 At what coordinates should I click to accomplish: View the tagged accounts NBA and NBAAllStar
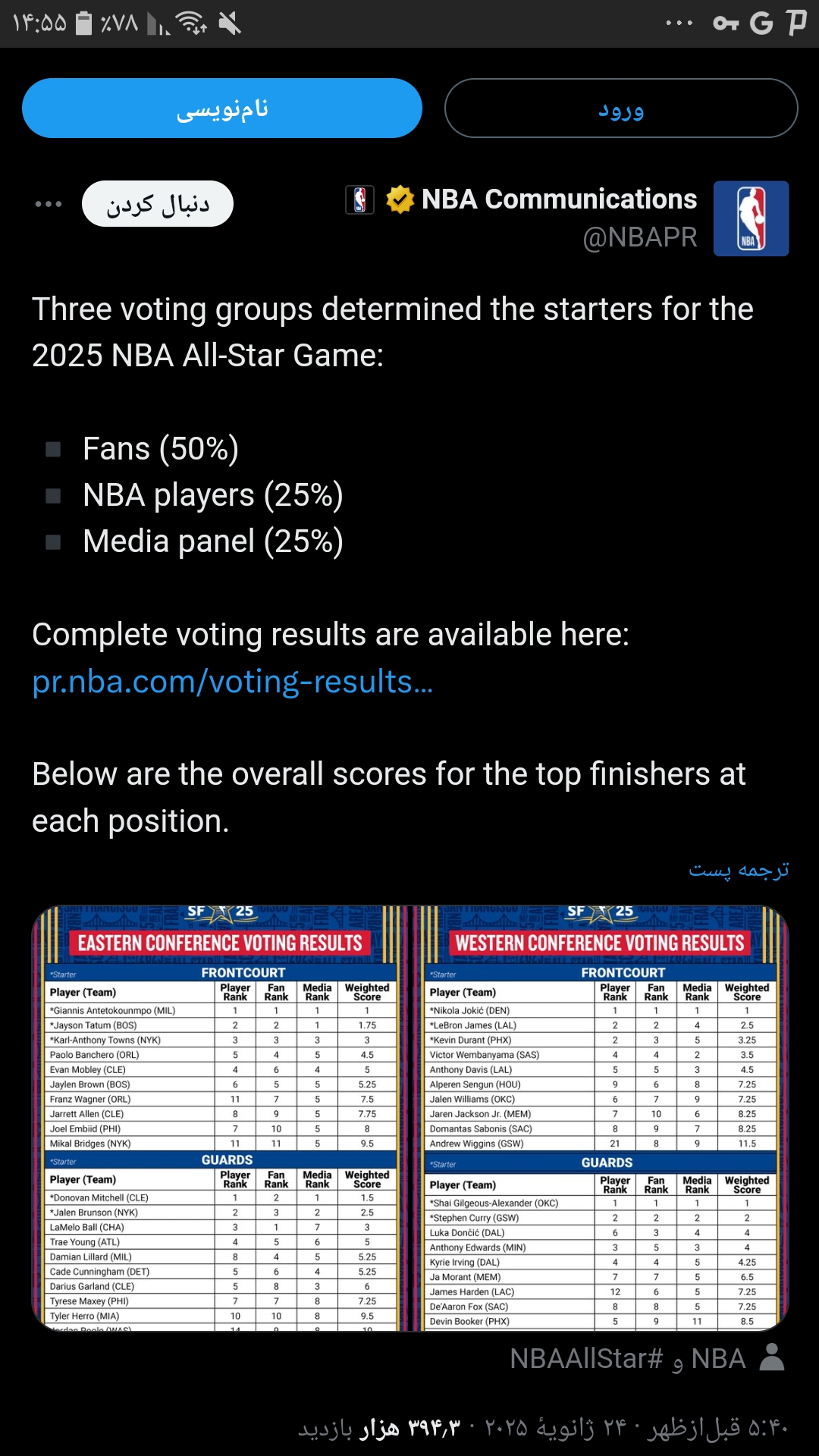pos(648,1358)
